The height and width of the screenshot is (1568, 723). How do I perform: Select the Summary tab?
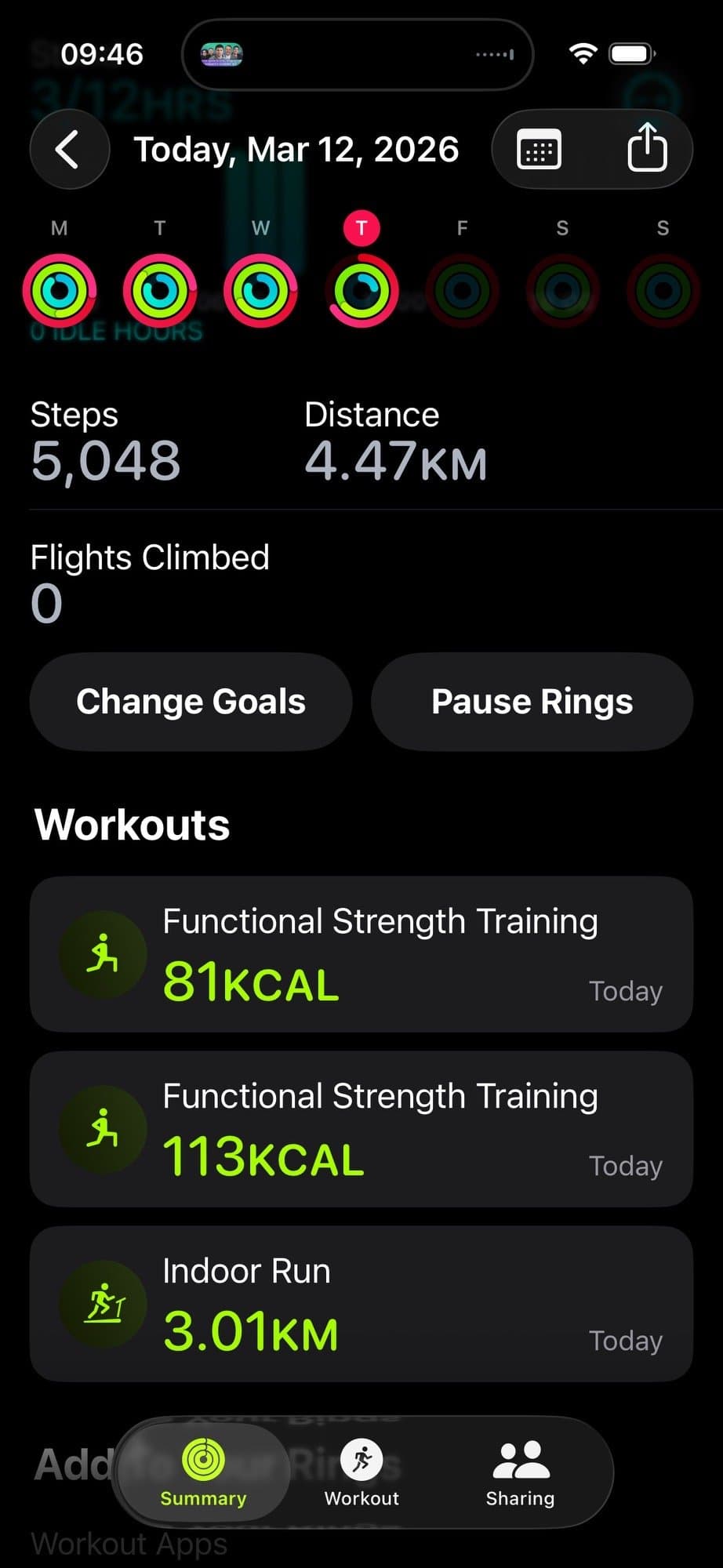pyautogui.click(x=203, y=1472)
